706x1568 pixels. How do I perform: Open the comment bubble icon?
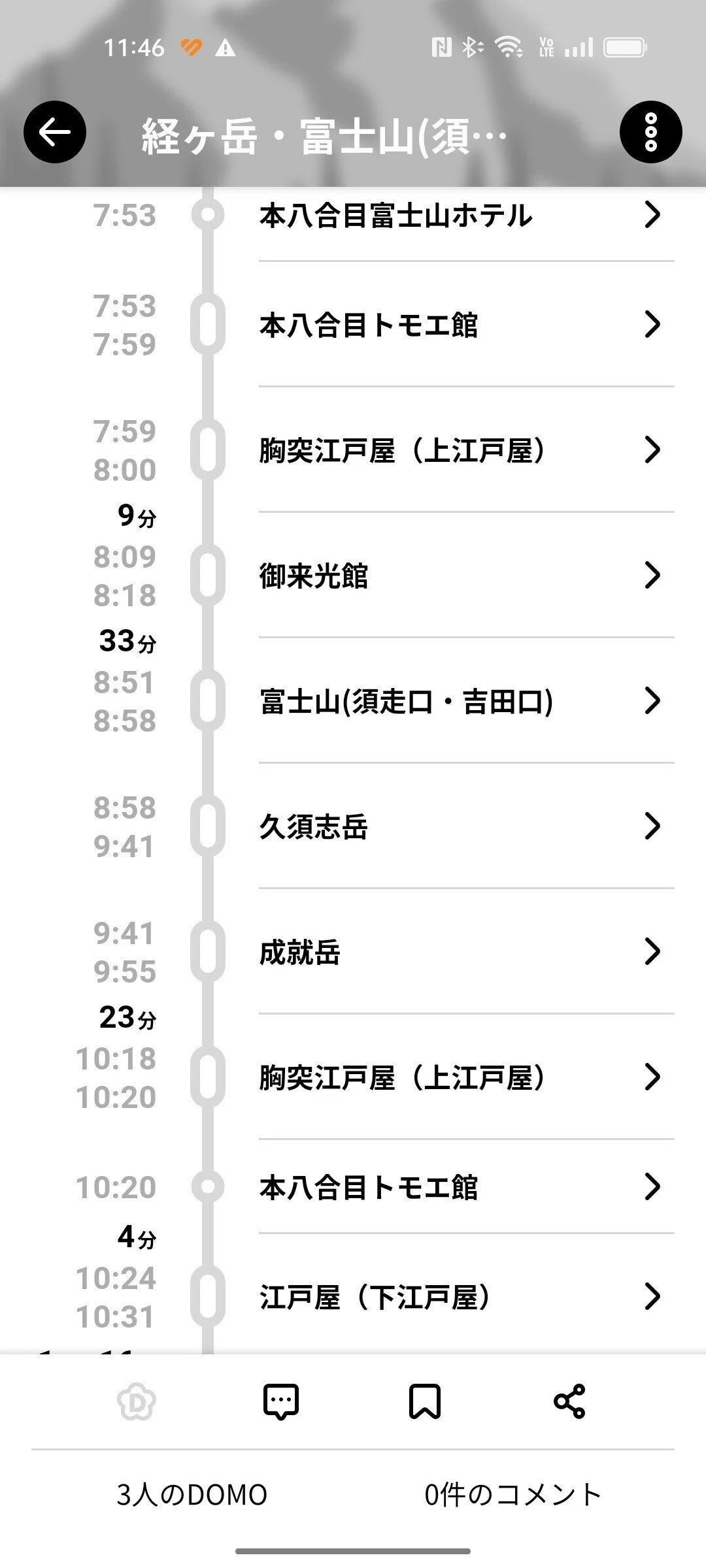click(281, 1402)
